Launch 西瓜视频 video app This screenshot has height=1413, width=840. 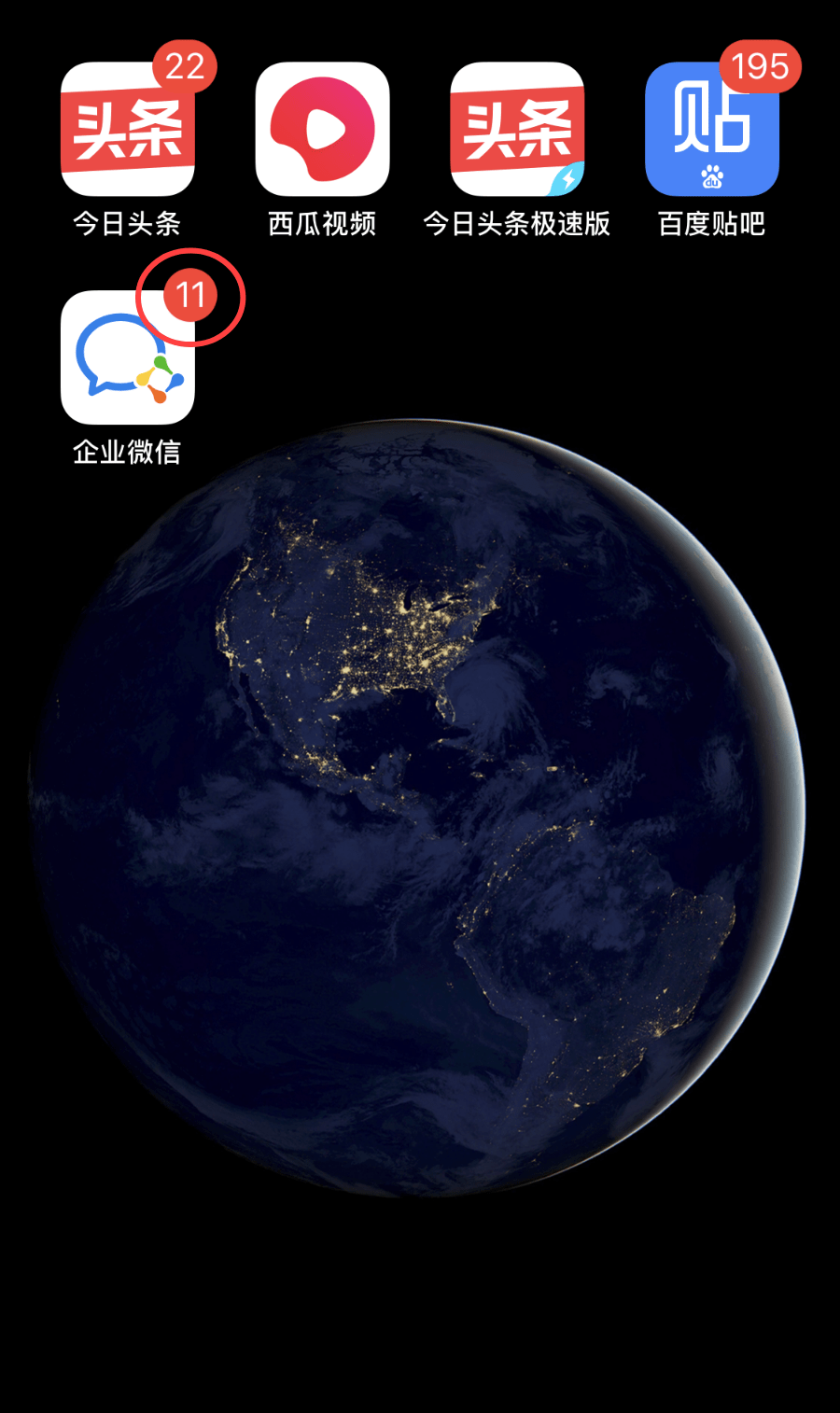click(322, 130)
